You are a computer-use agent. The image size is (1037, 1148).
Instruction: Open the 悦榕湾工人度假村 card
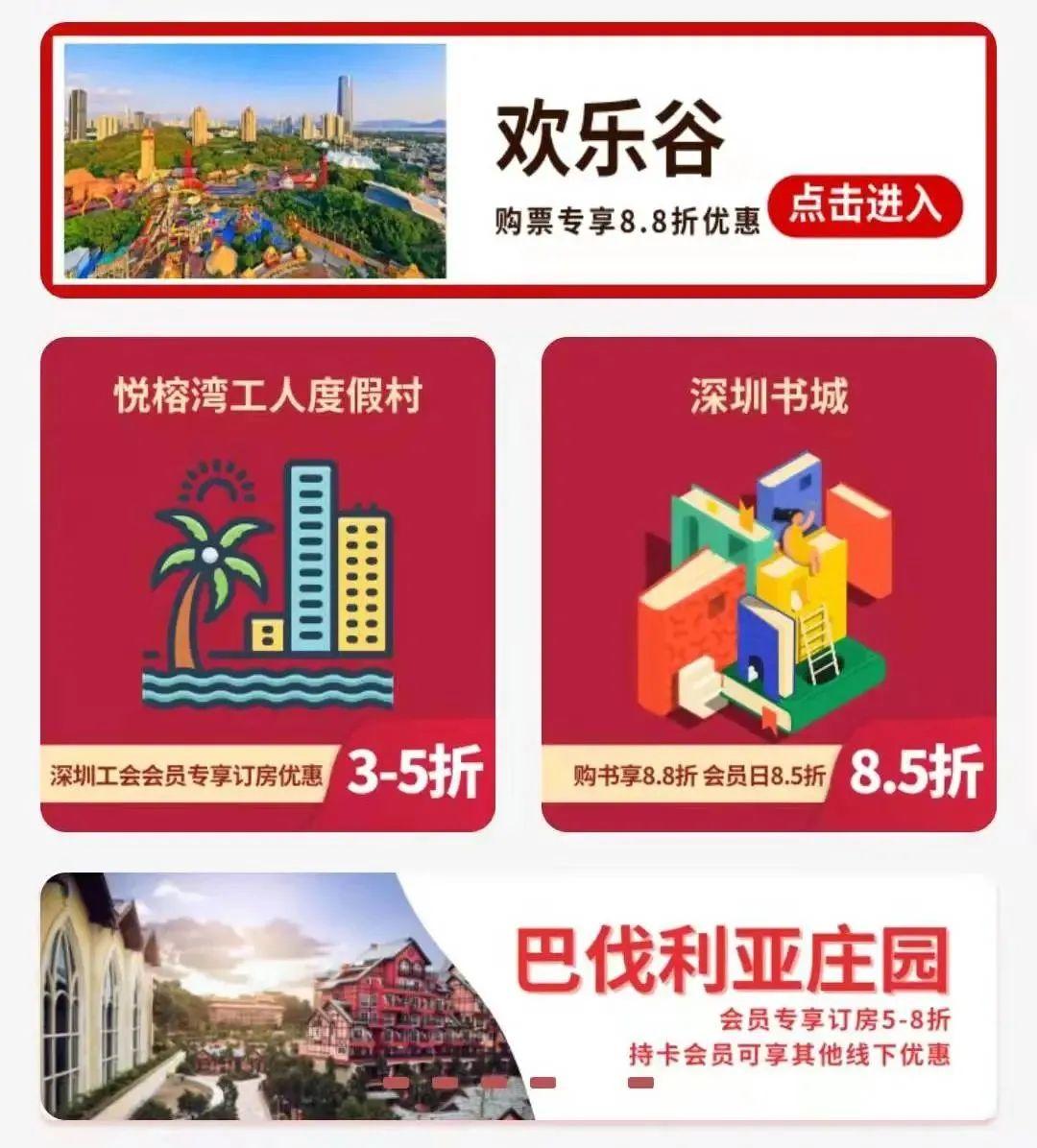coord(267,584)
